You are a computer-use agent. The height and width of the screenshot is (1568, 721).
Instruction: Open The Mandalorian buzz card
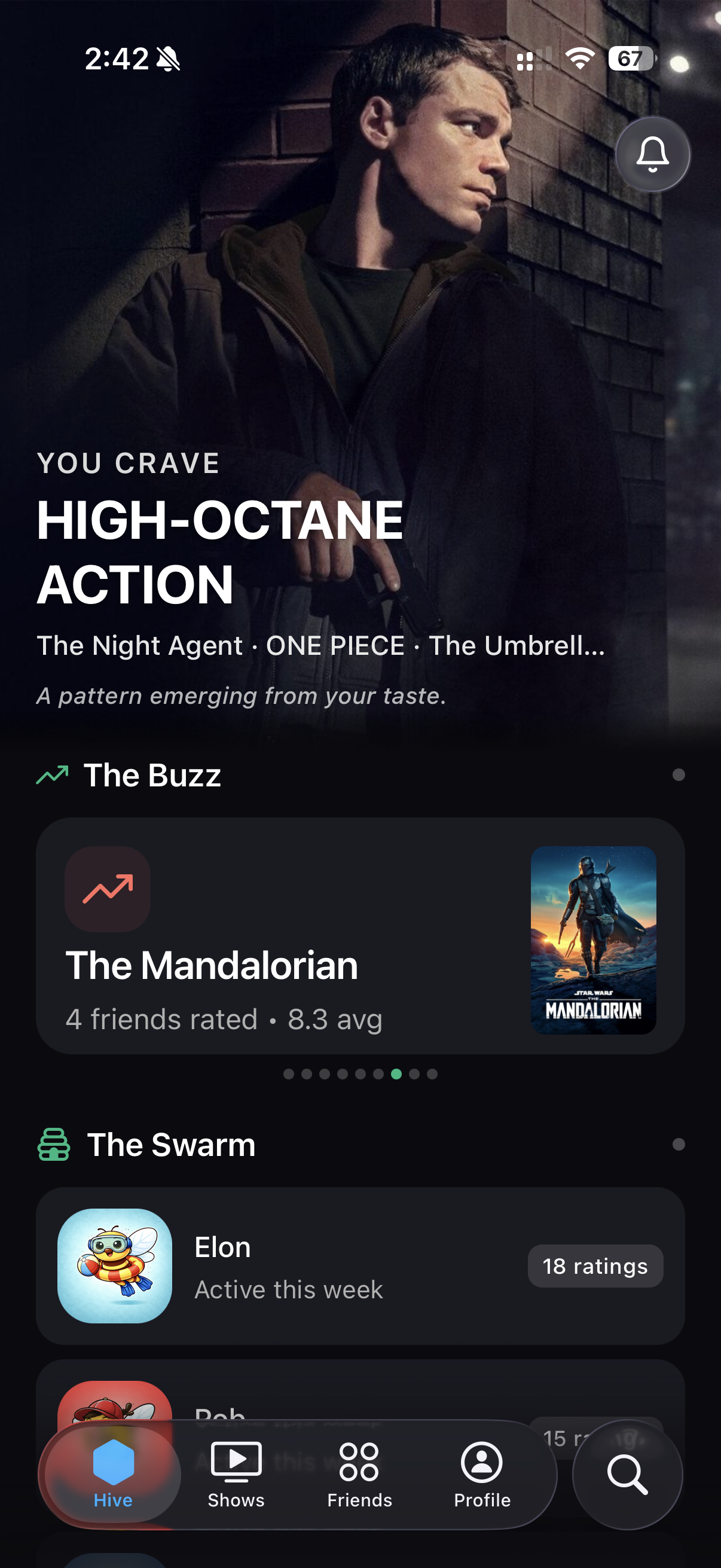coord(360,935)
